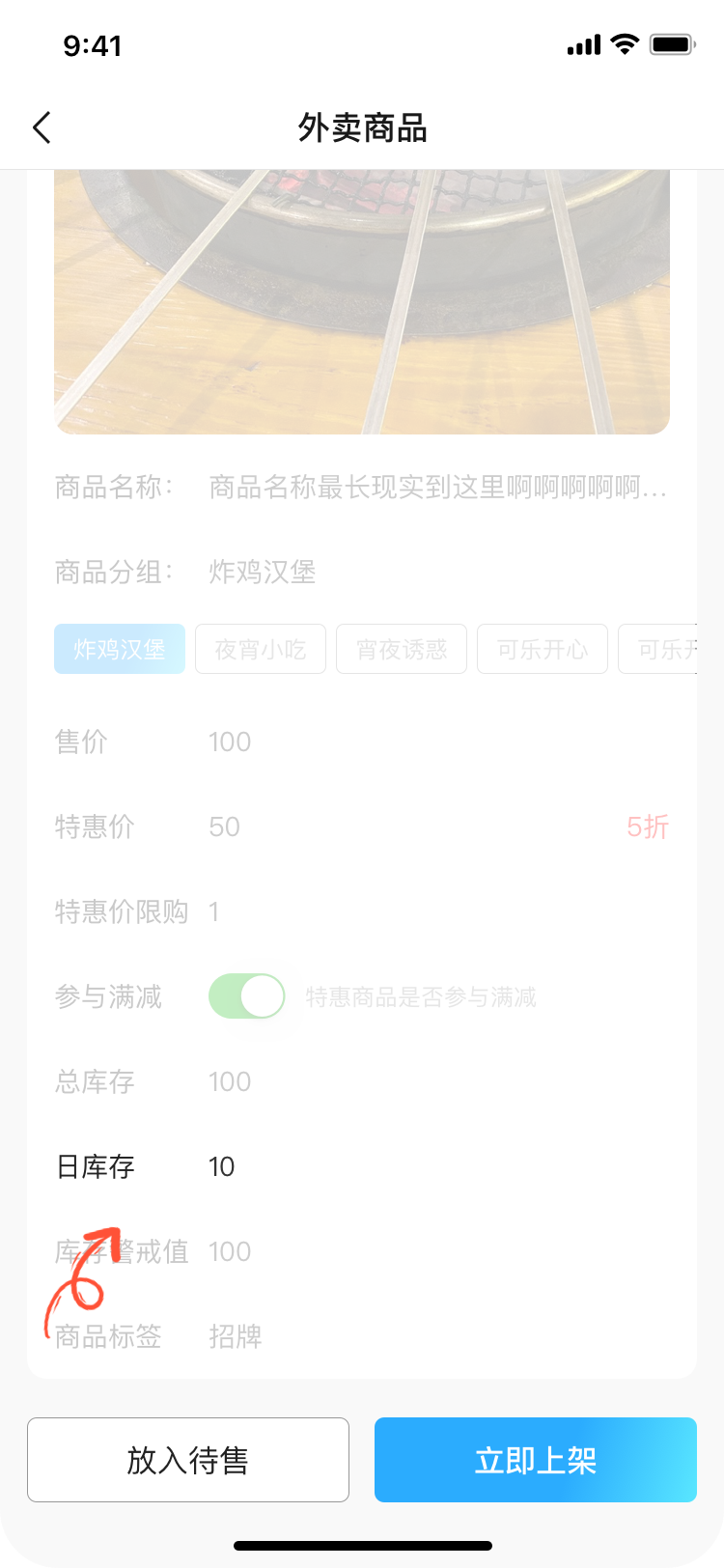The height and width of the screenshot is (1568, 724).
Task: Tap 立即上架 to publish the product
Action: pos(535,1459)
